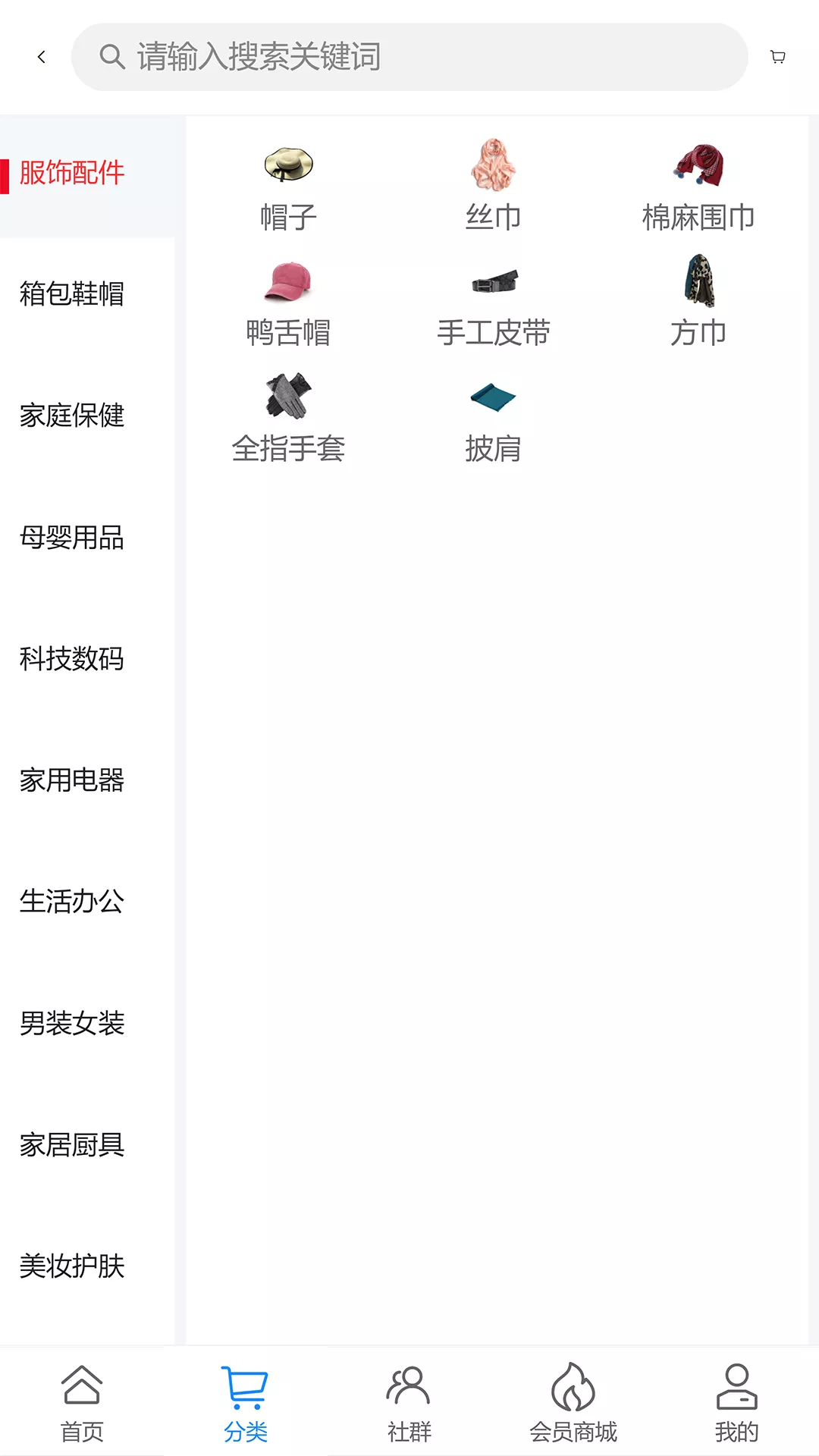The height and width of the screenshot is (1456, 819).
Task: Open the shopping cart icon
Action: pos(777,56)
